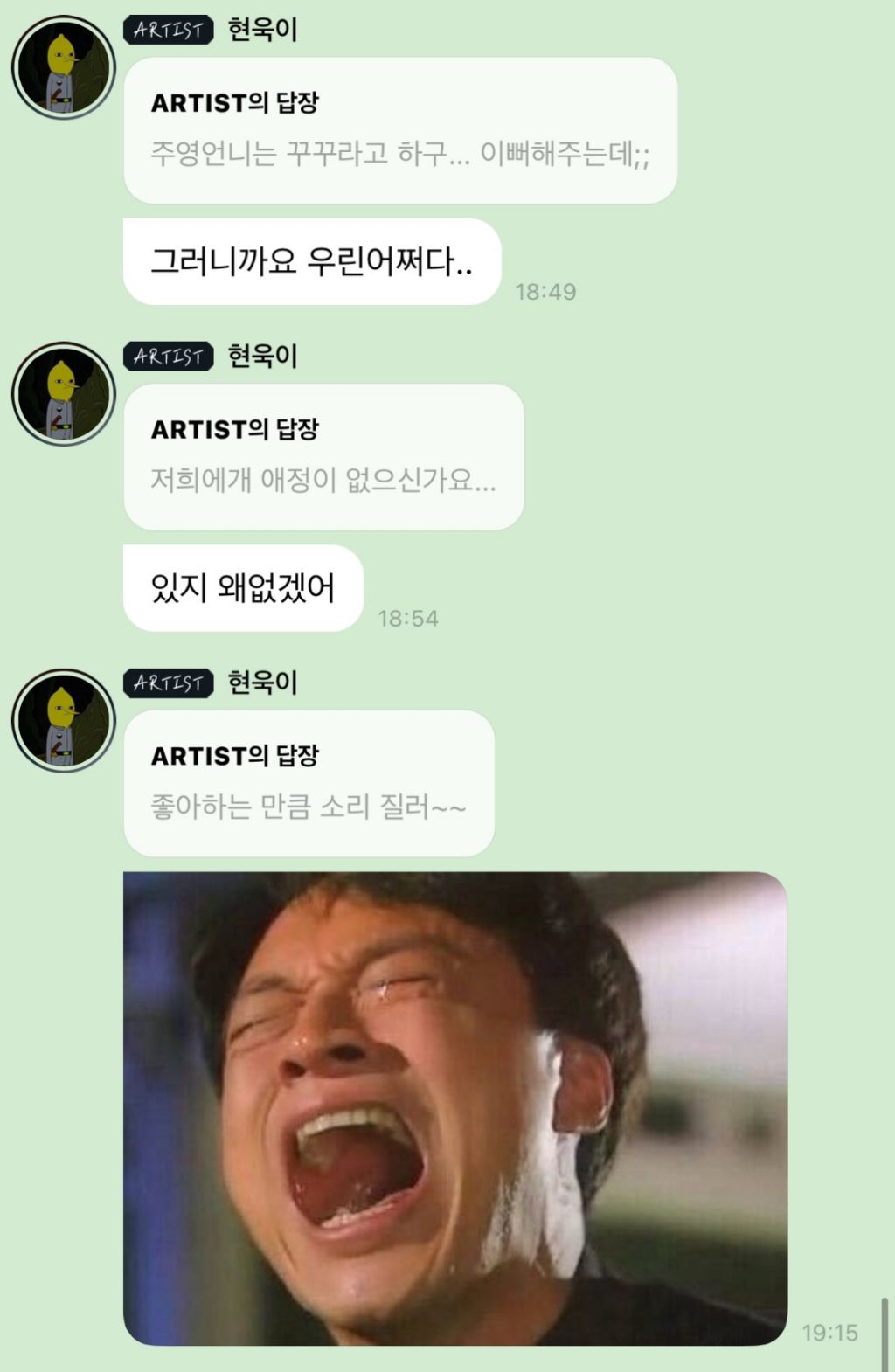Click the ARTIST label inside the top reply quote
895x1372 pixels.
[x=189, y=103]
